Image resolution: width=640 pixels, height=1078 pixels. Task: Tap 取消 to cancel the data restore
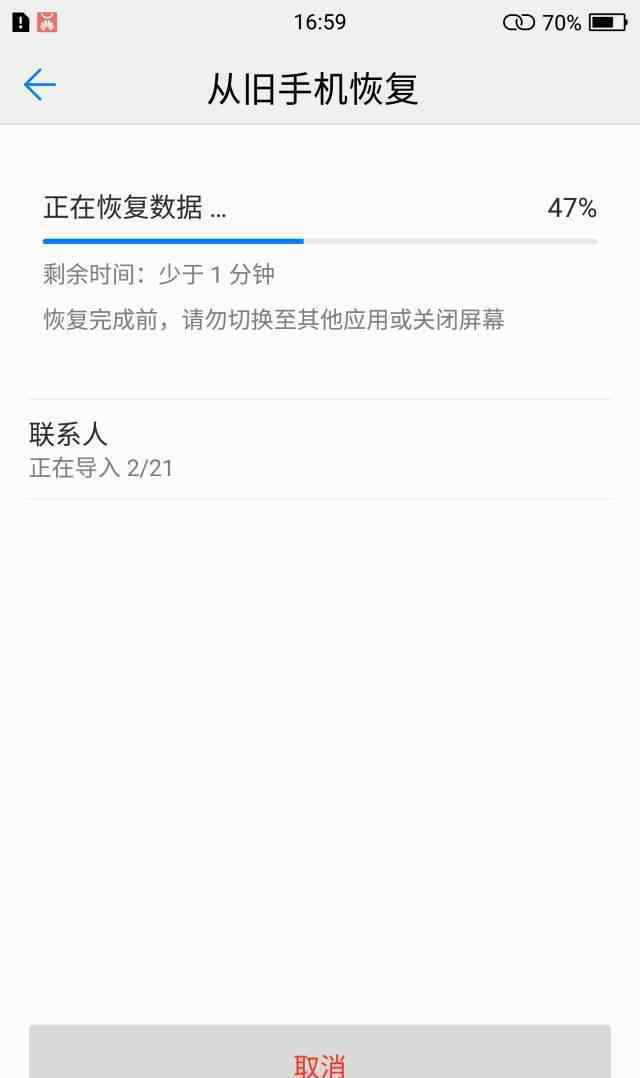[320, 1058]
